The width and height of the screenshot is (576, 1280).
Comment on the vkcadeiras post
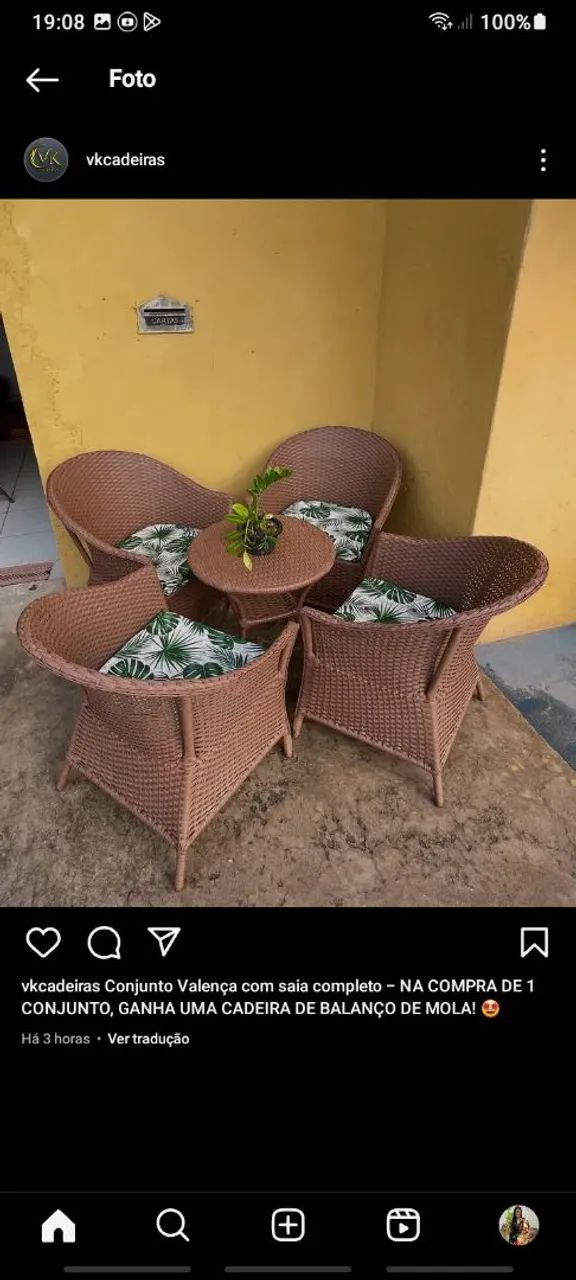pyautogui.click(x=104, y=942)
